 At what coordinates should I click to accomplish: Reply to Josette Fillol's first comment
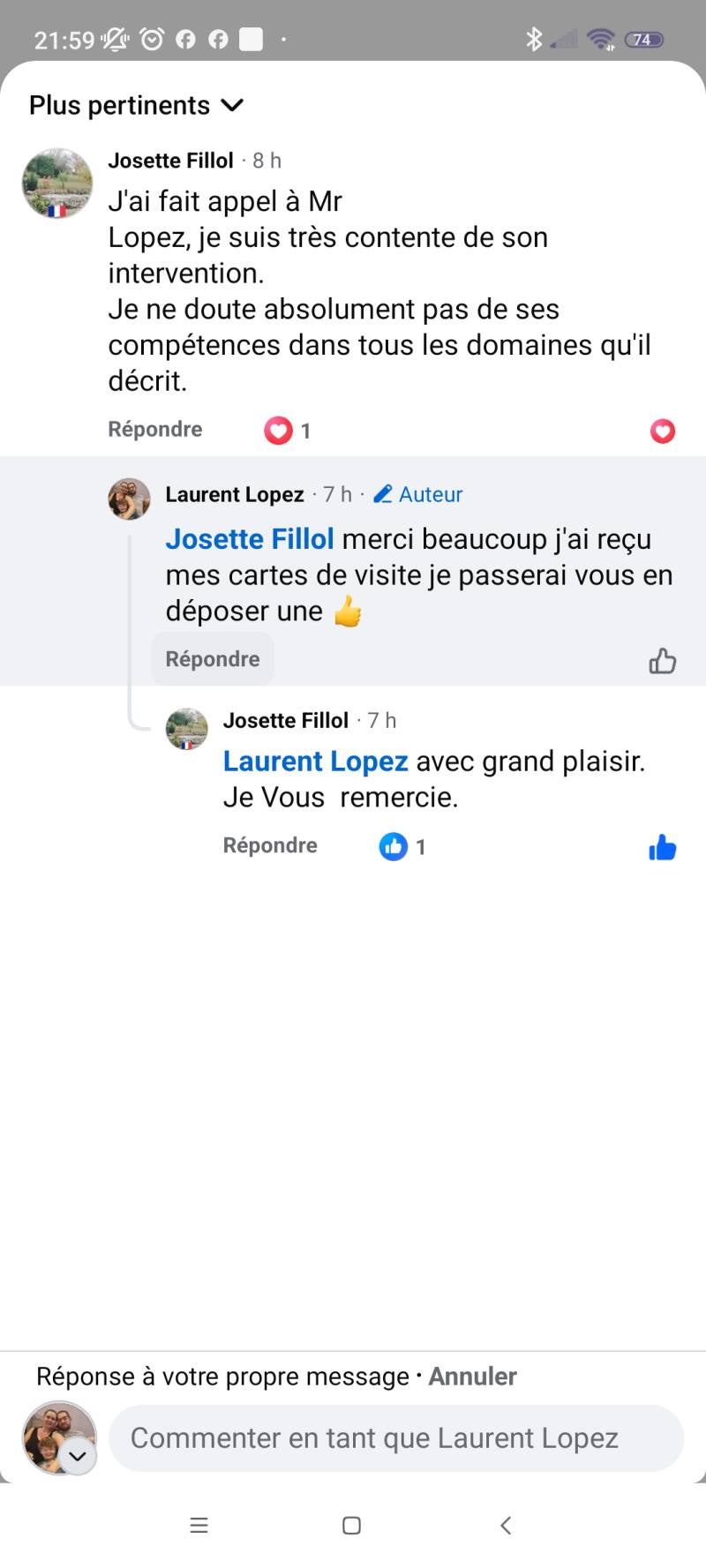tap(155, 430)
